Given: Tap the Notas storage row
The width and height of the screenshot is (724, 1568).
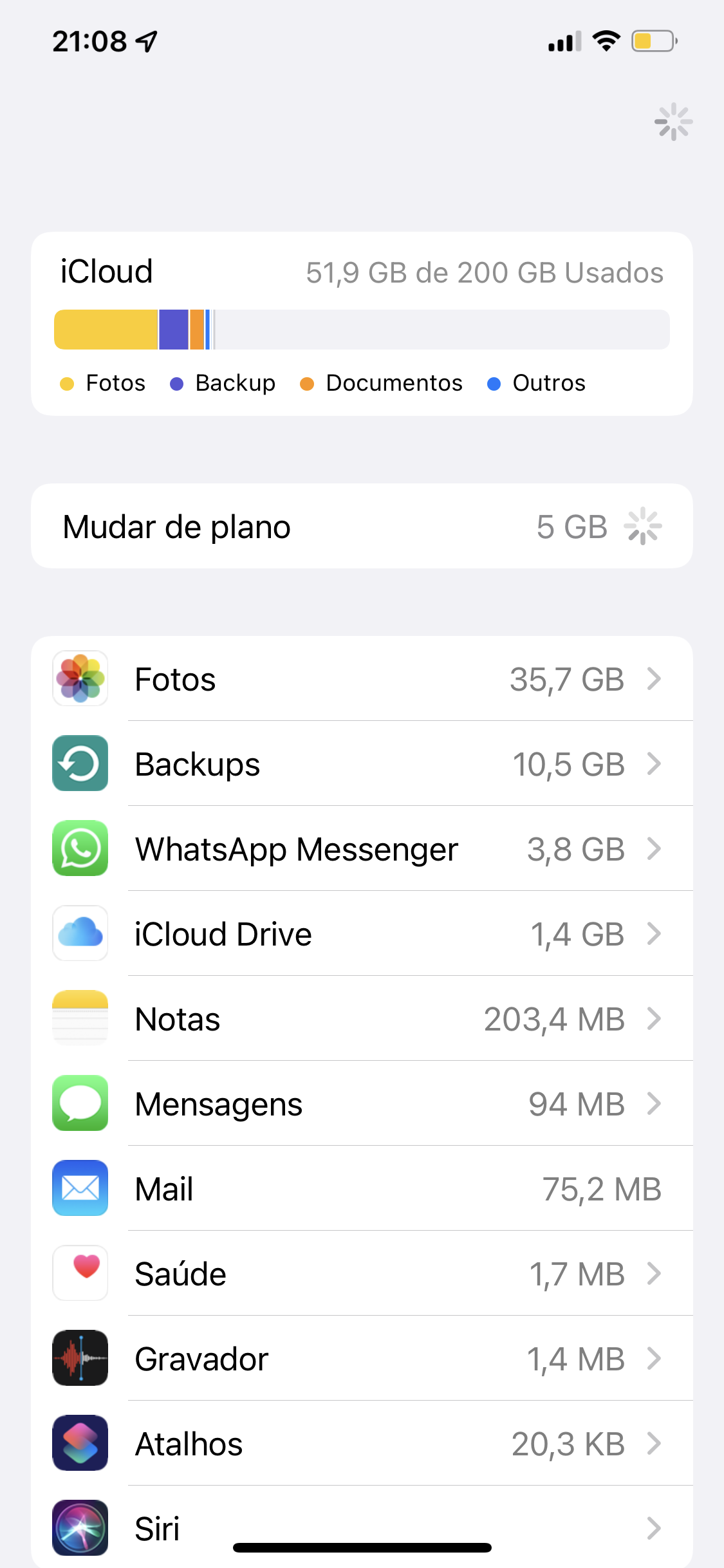Looking at the screenshot, I should tap(362, 1019).
